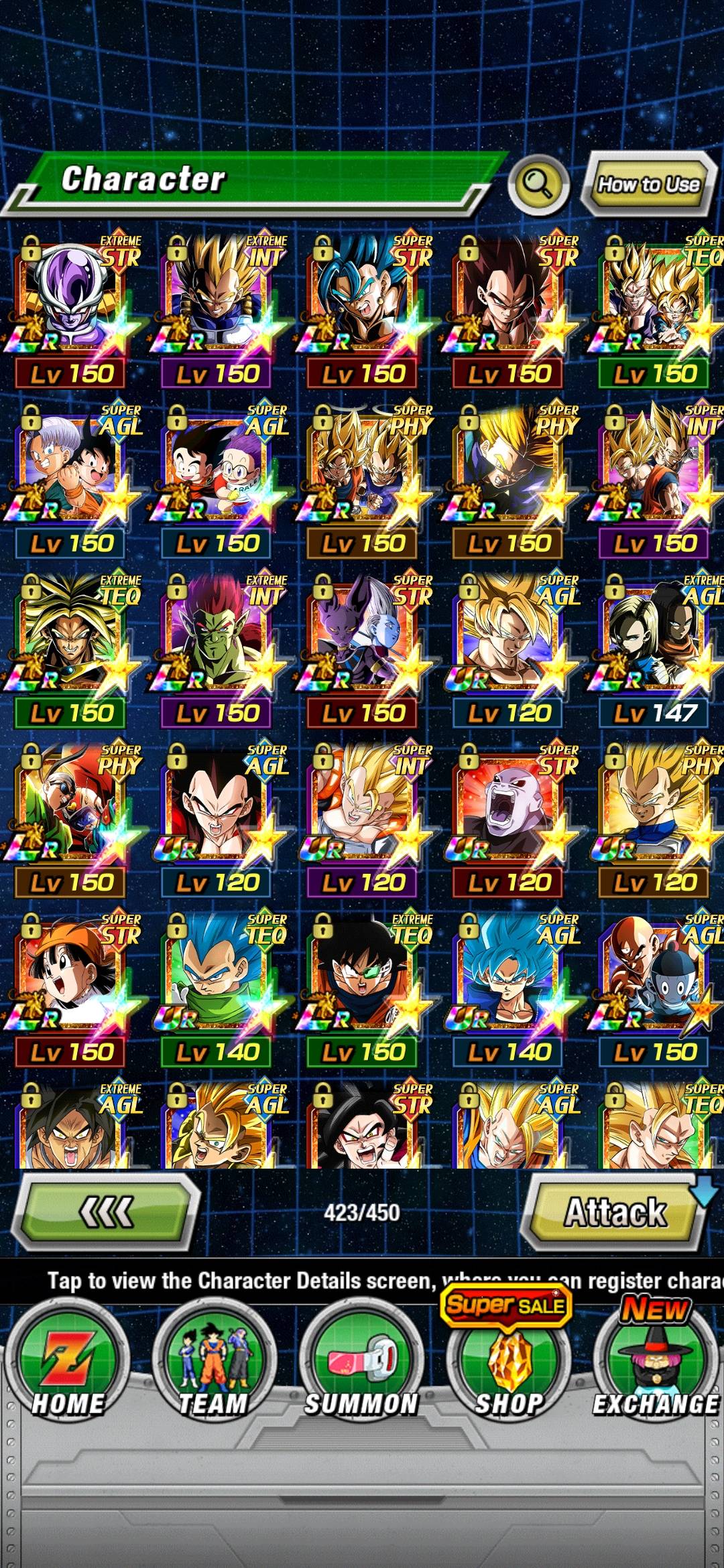724x1568 pixels.
Task: Change the Attack sort order
Action: pyautogui.click(x=615, y=1212)
